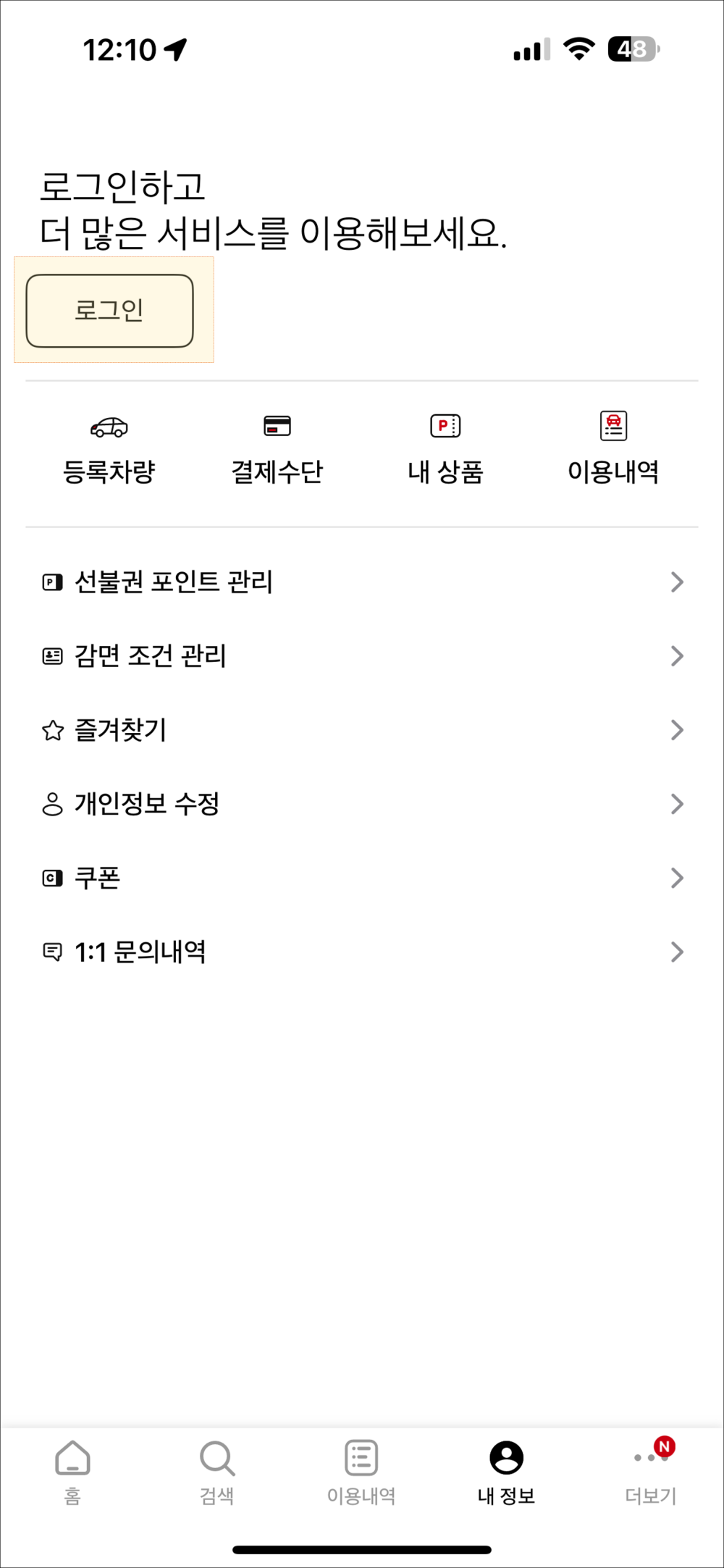Open 즐겨찾기 row
The height and width of the screenshot is (1568, 724).
click(362, 729)
